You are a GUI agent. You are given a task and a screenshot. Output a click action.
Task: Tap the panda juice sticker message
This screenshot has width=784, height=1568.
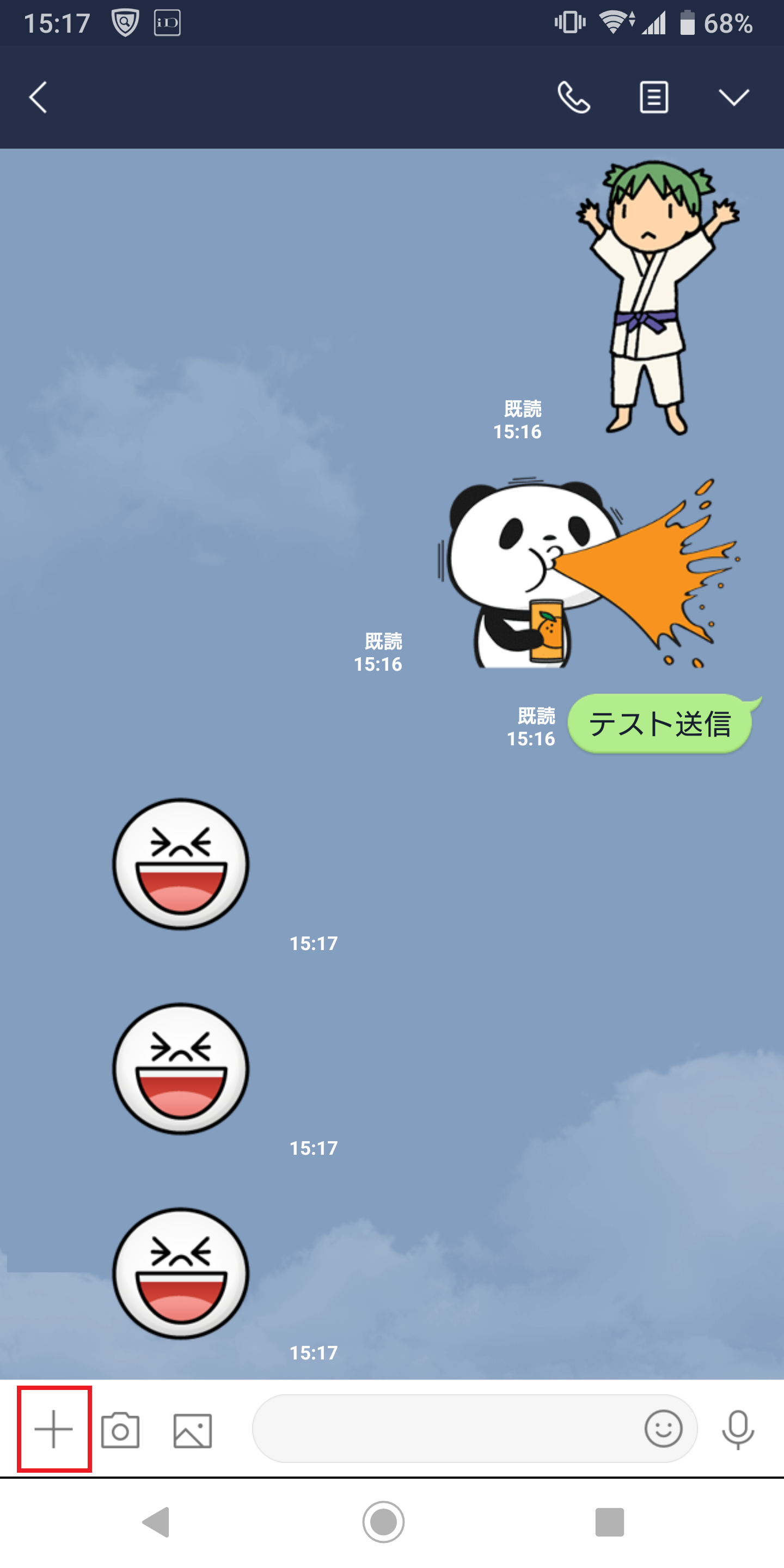pos(587,572)
